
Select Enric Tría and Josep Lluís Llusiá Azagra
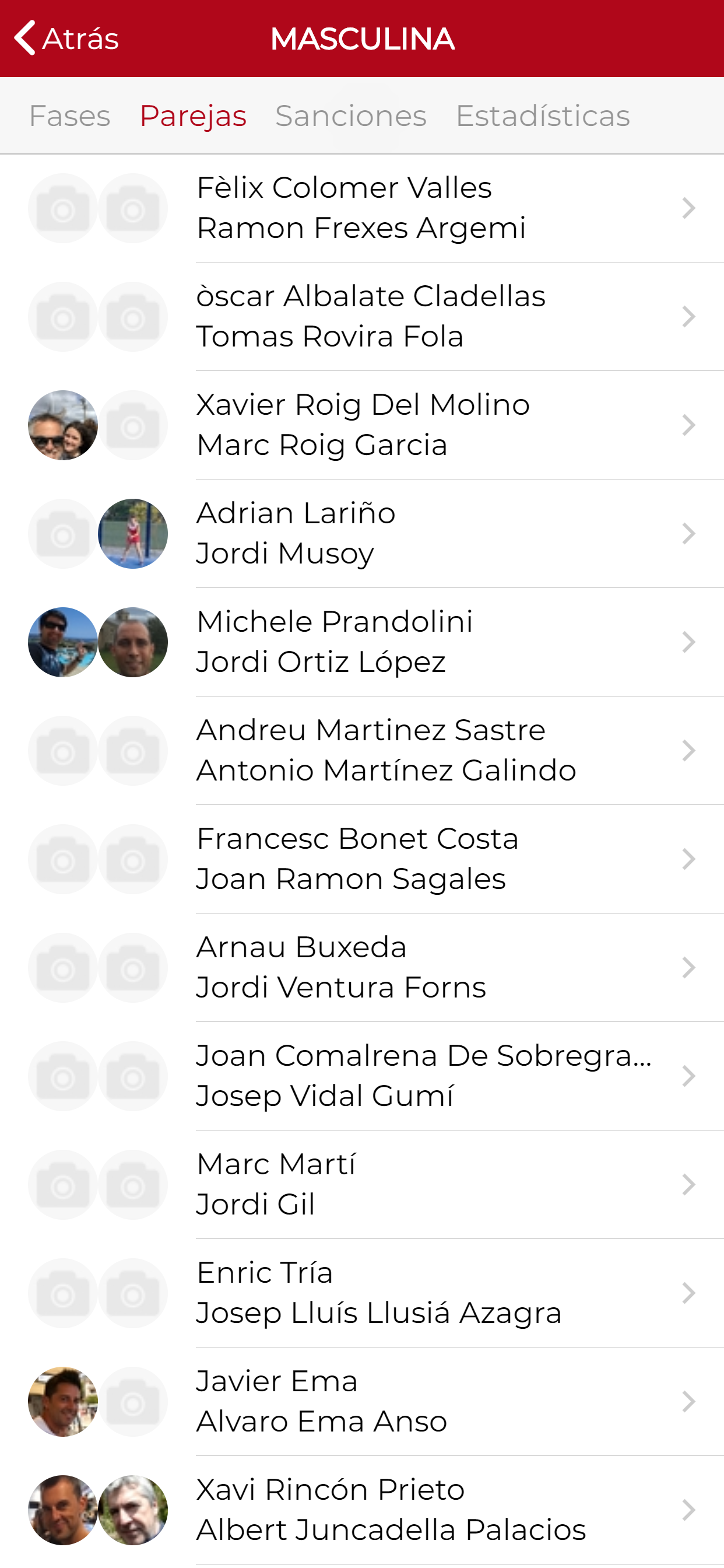pyautogui.click(x=362, y=1292)
